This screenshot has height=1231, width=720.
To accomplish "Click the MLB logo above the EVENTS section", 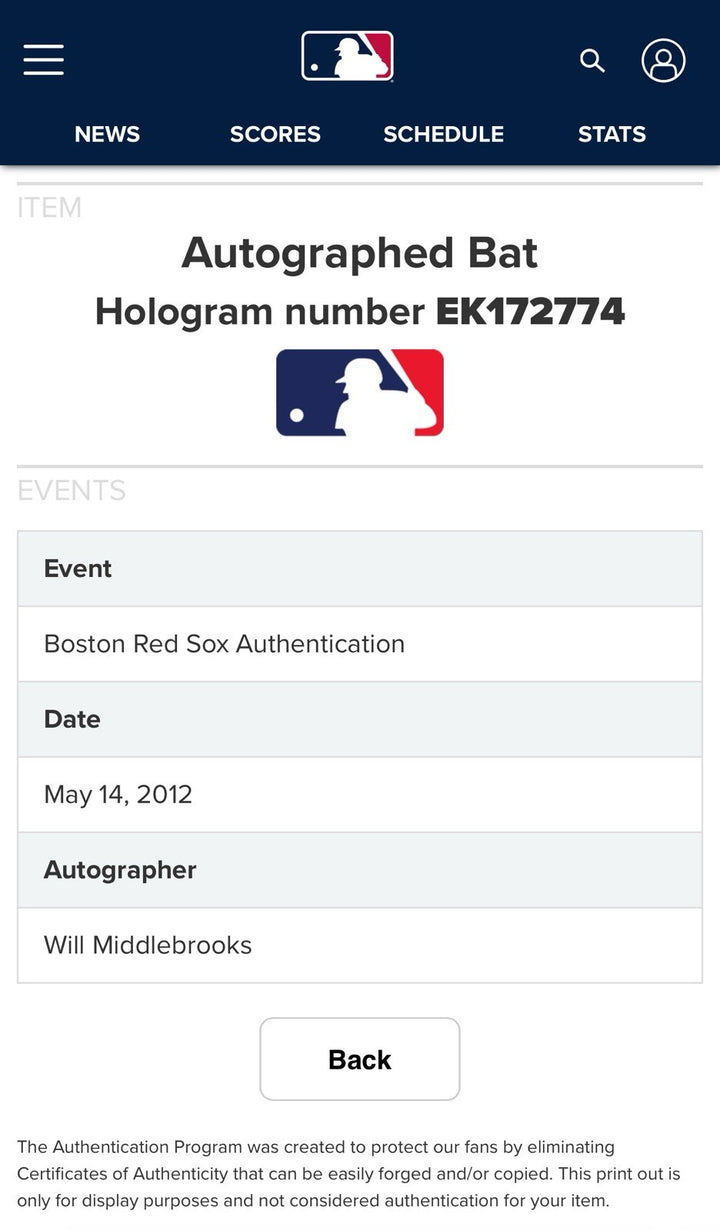I will [x=359, y=392].
